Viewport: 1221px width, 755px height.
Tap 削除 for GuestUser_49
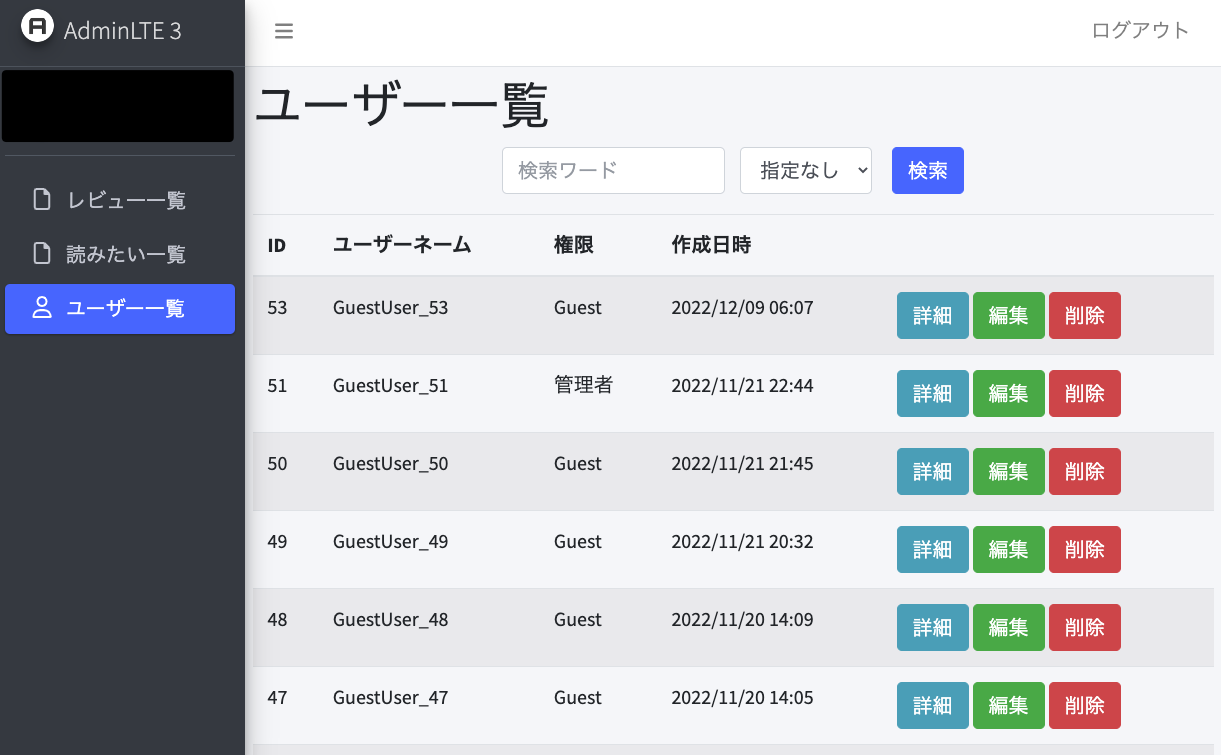1084,550
